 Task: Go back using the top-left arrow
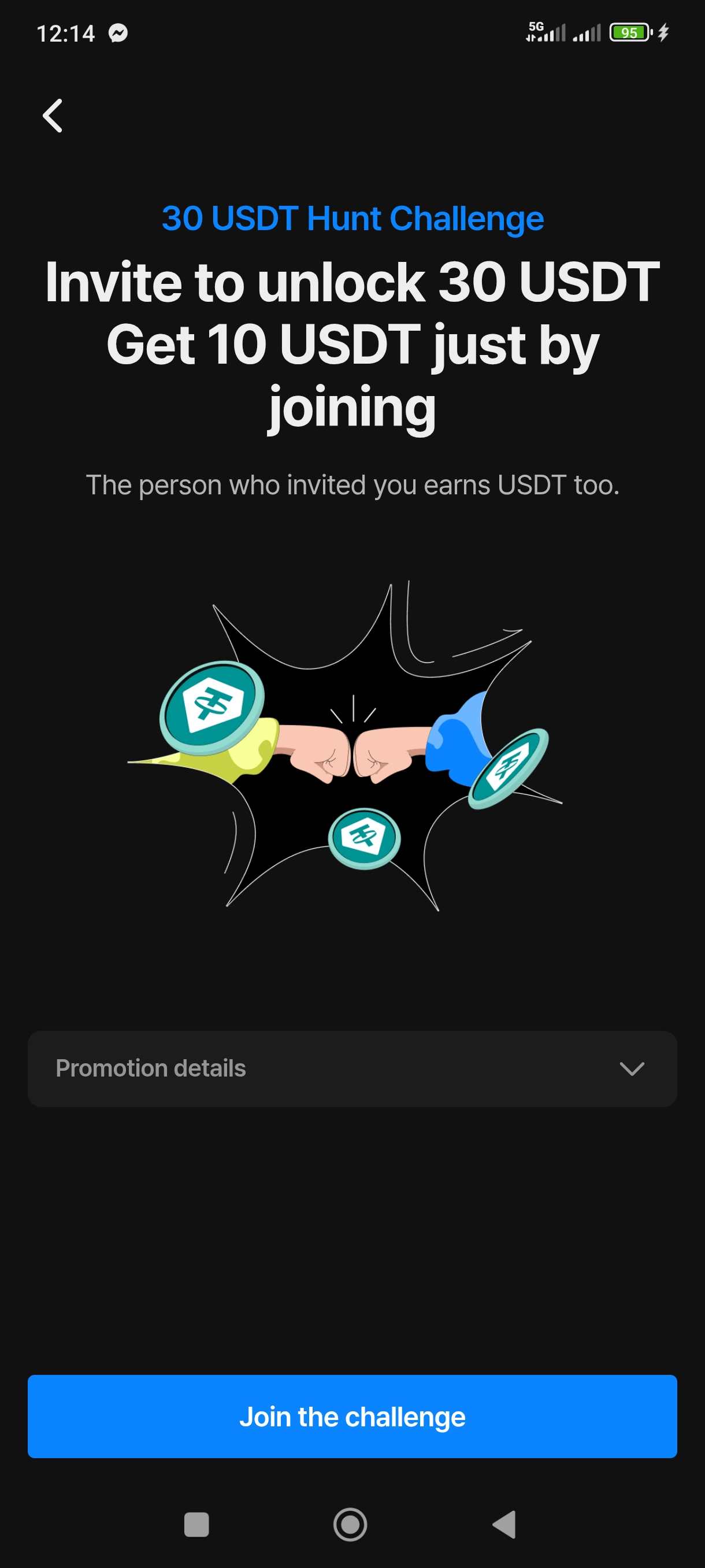click(x=53, y=116)
